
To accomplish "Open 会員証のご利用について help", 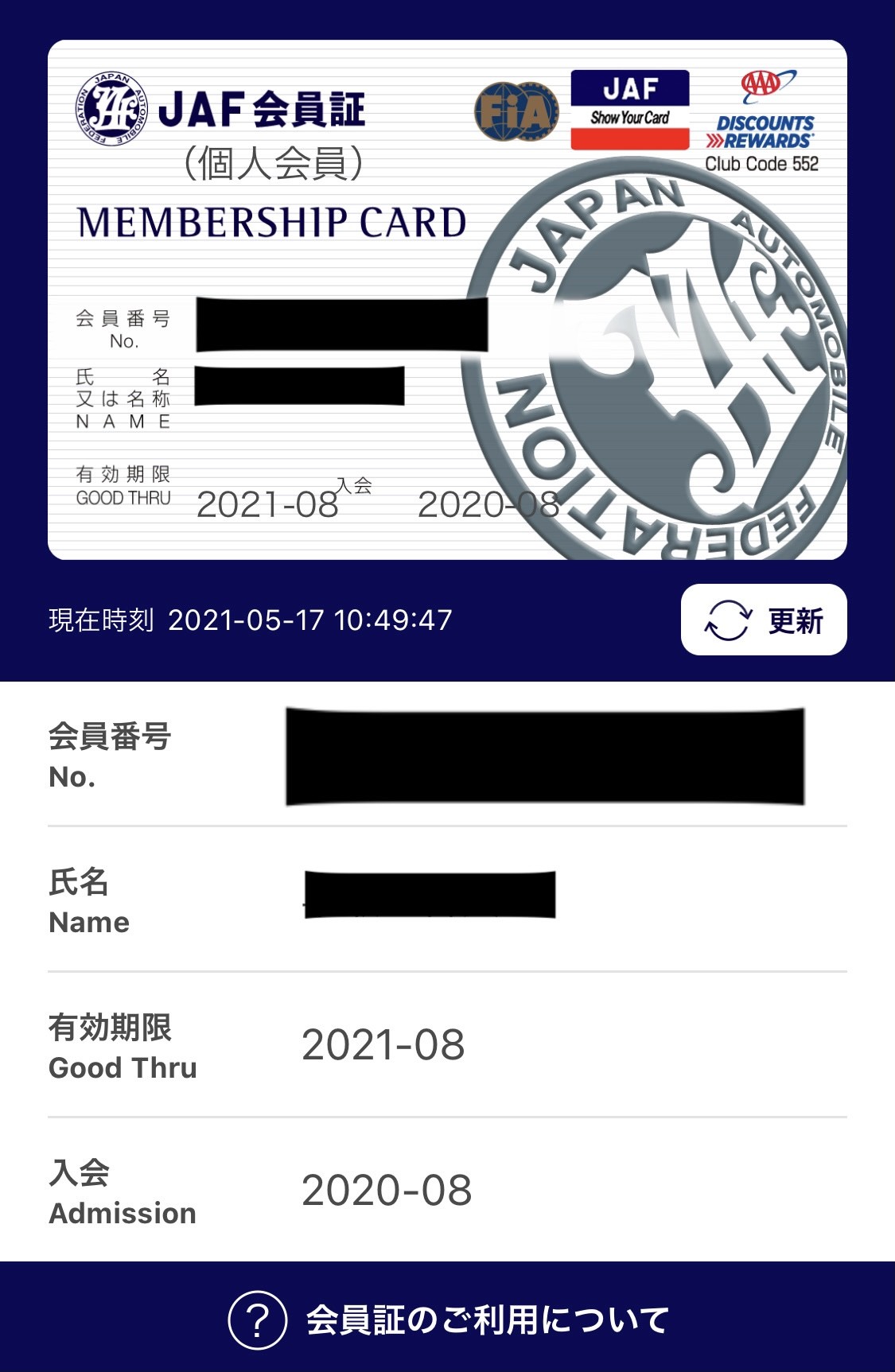I will 448,1320.
